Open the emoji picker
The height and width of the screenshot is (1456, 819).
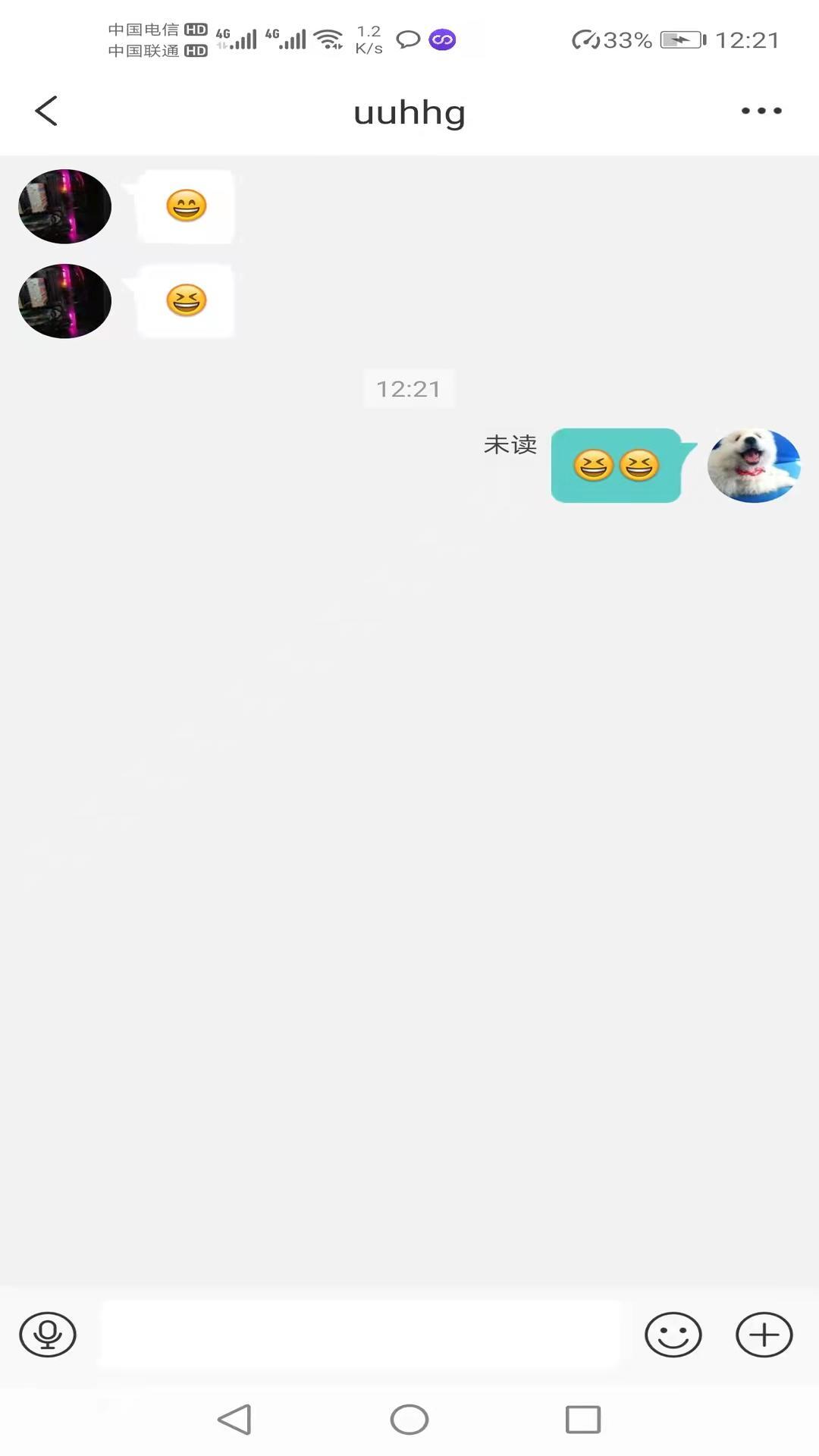(673, 1334)
